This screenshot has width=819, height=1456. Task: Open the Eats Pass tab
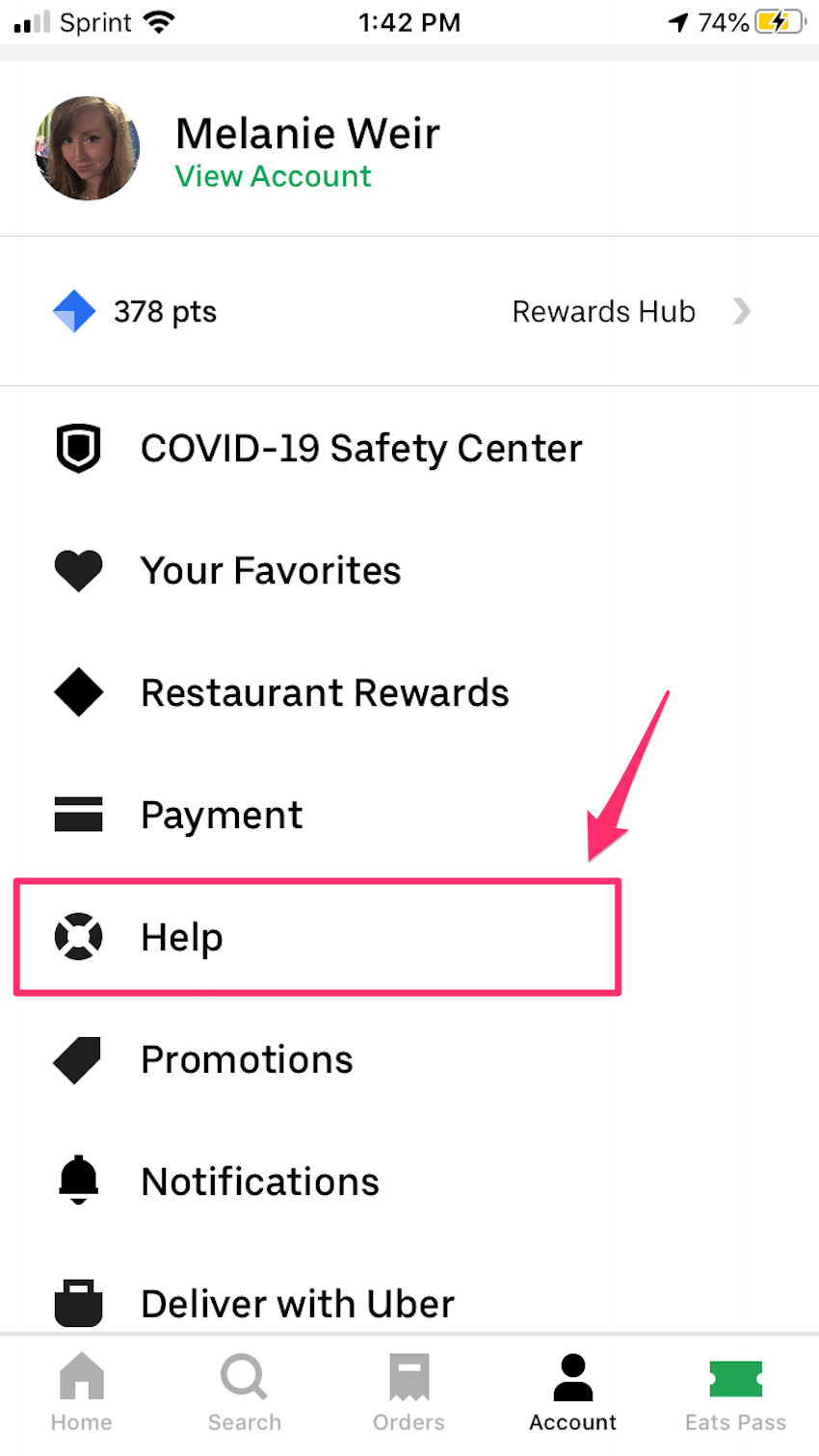tap(735, 1393)
